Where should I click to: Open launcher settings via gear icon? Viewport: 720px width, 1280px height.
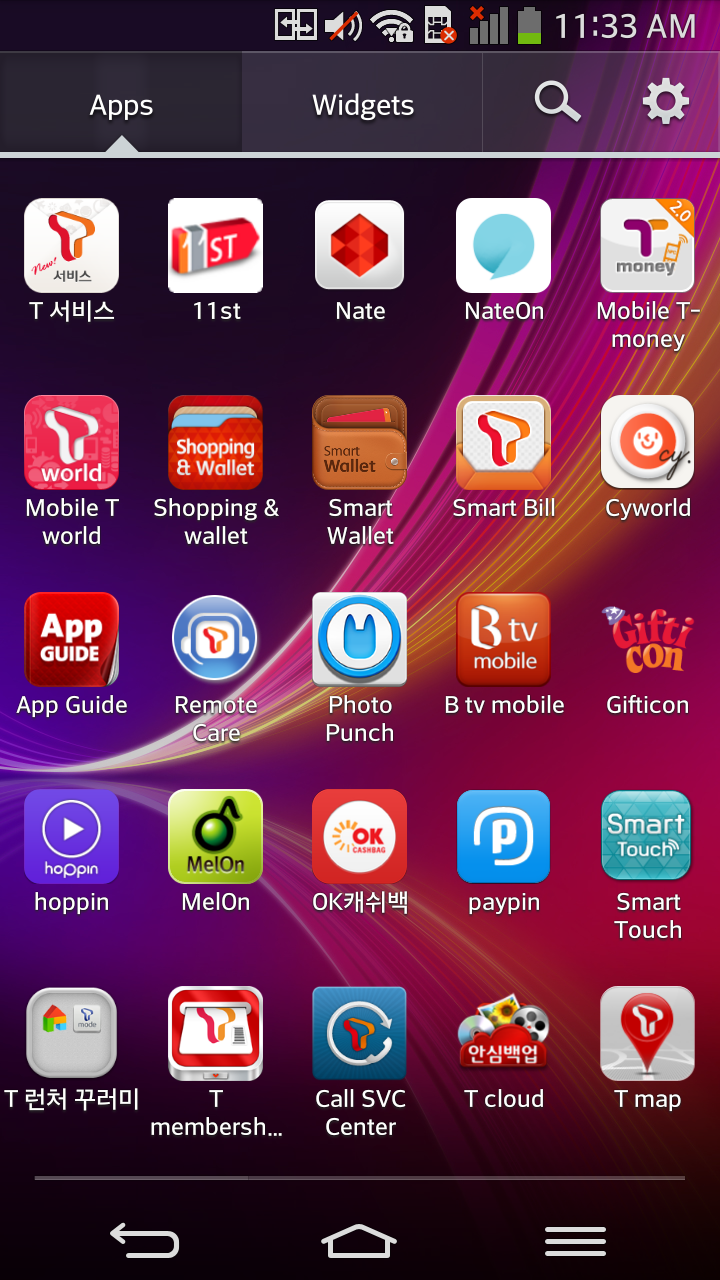[665, 101]
